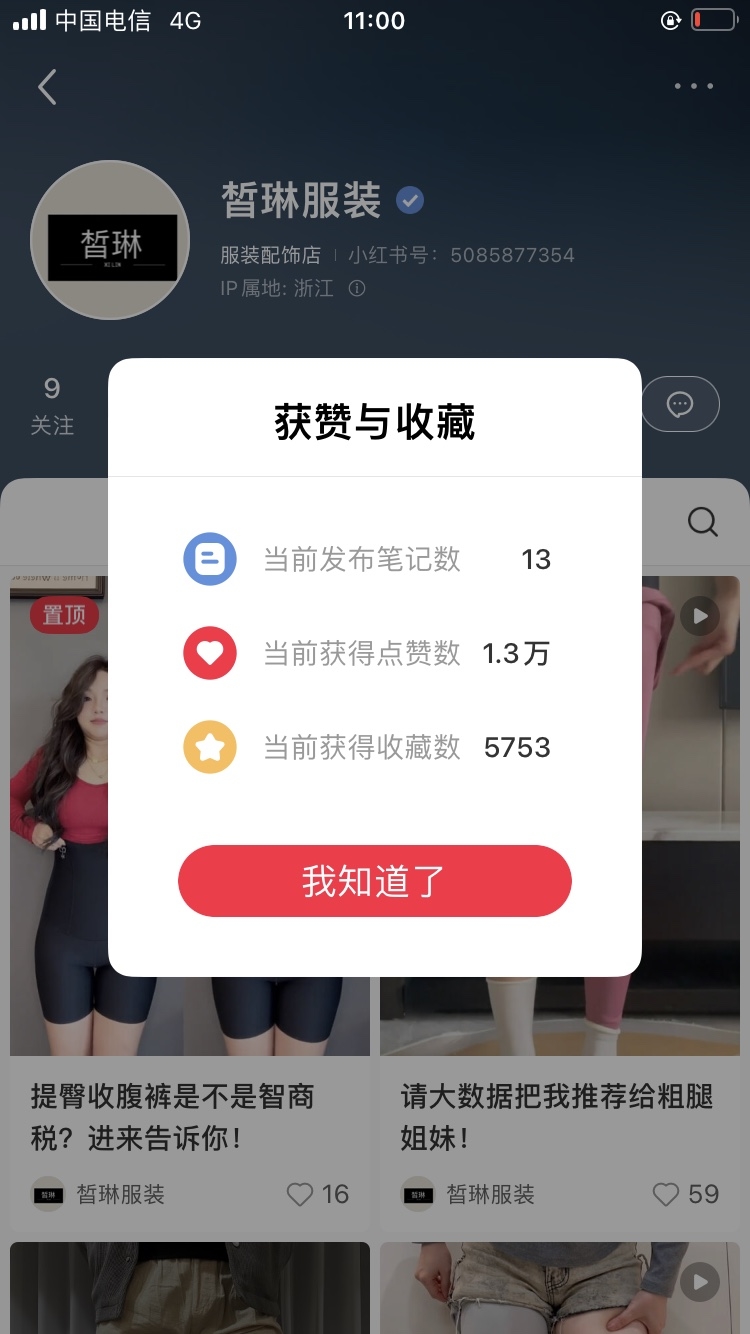Tap the IP属地 info icon
The image size is (750, 1334).
357,288
